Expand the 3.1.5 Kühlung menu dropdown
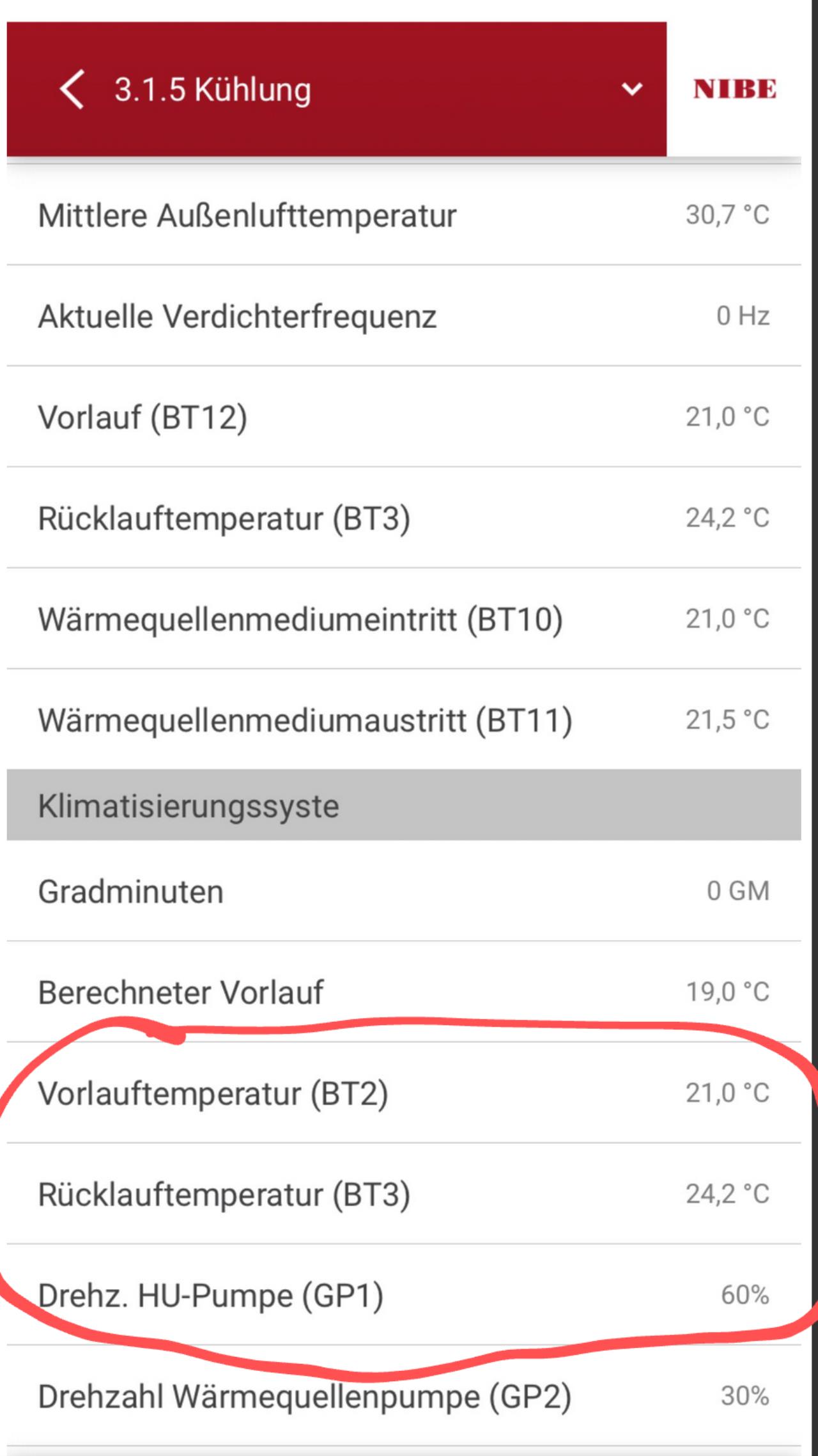This screenshot has height=1456, width=818. tap(631, 90)
